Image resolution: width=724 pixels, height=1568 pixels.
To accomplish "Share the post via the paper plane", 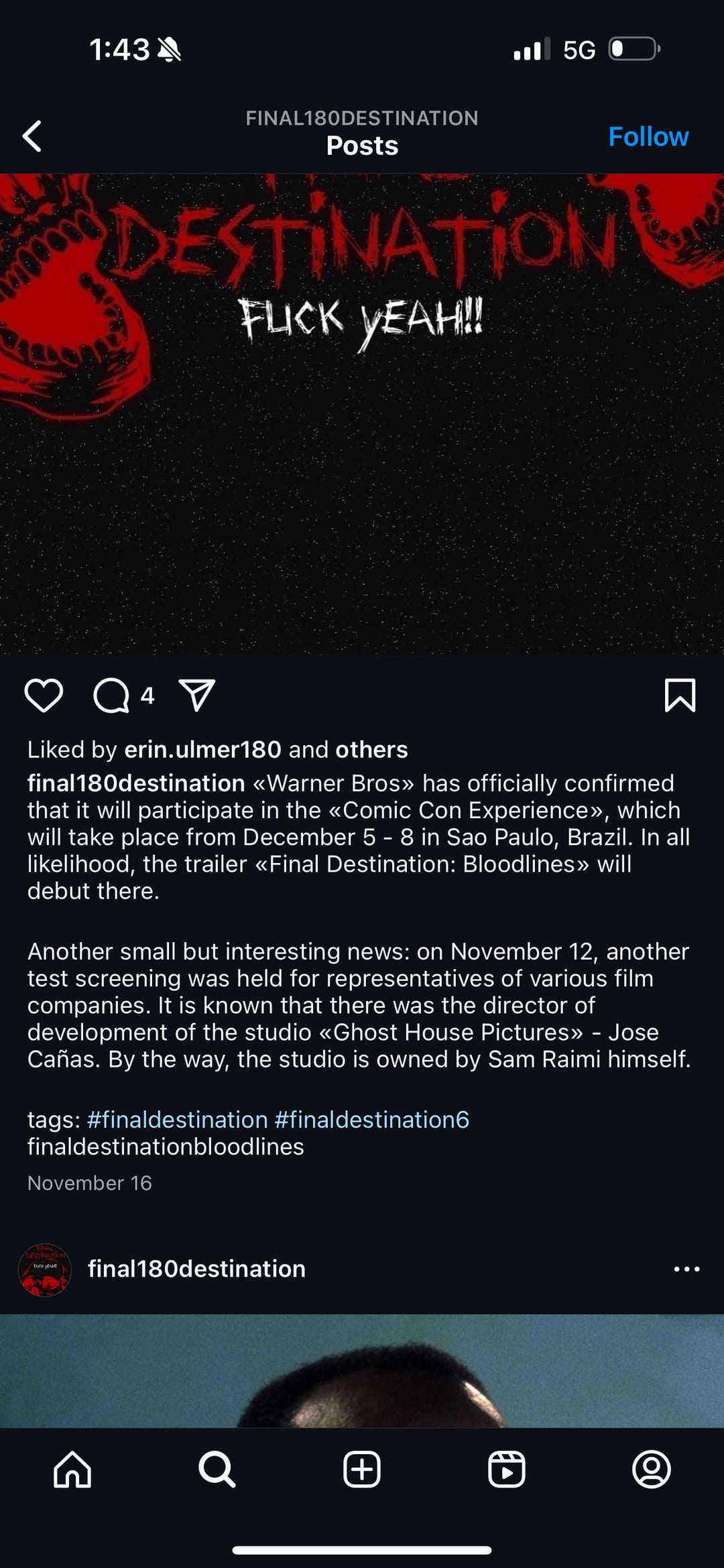I will [x=197, y=695].
